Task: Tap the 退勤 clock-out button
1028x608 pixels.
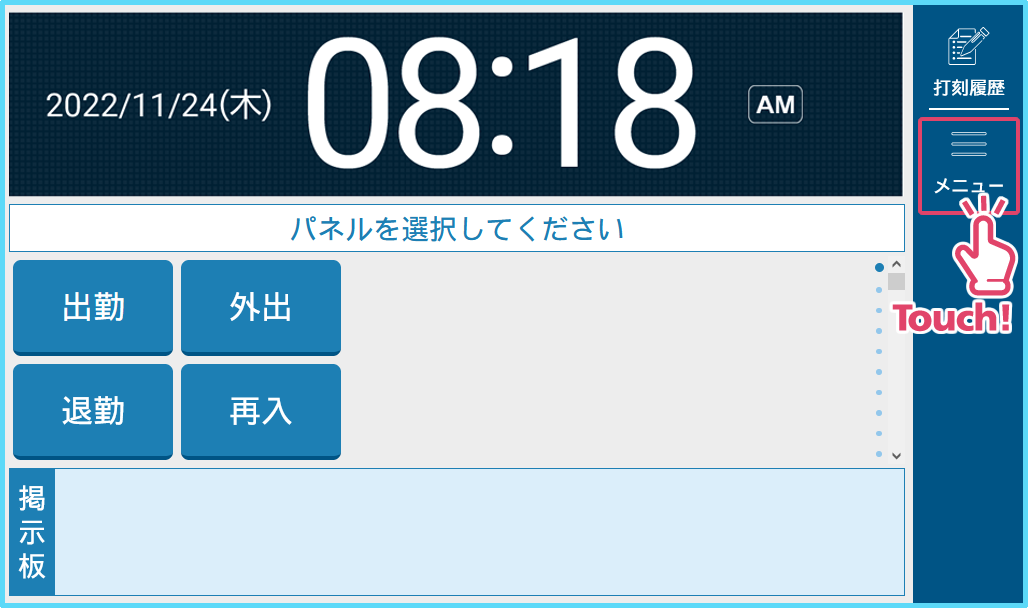Action: coord(93,411)
